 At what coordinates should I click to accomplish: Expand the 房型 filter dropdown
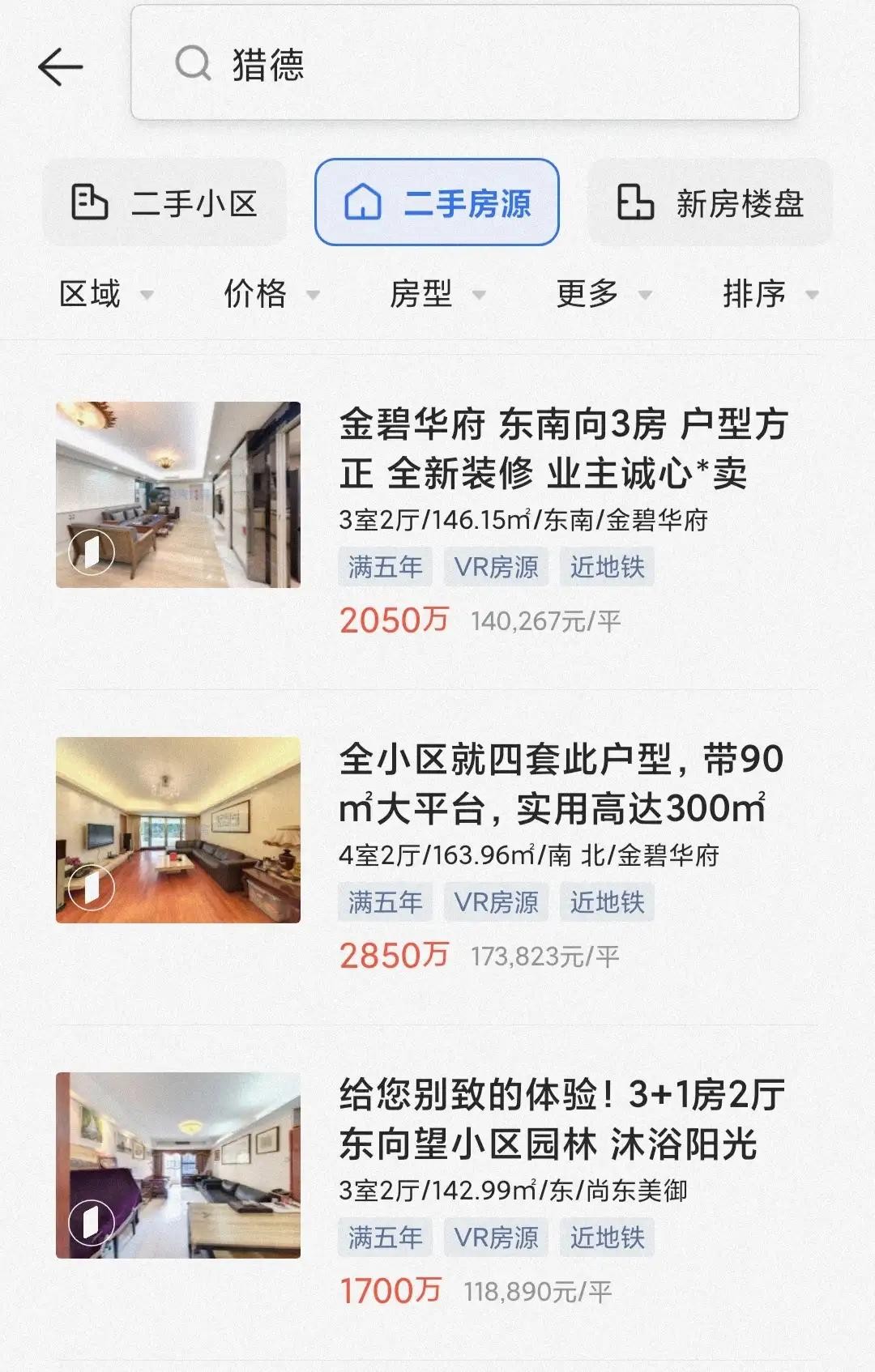(437, 293)
